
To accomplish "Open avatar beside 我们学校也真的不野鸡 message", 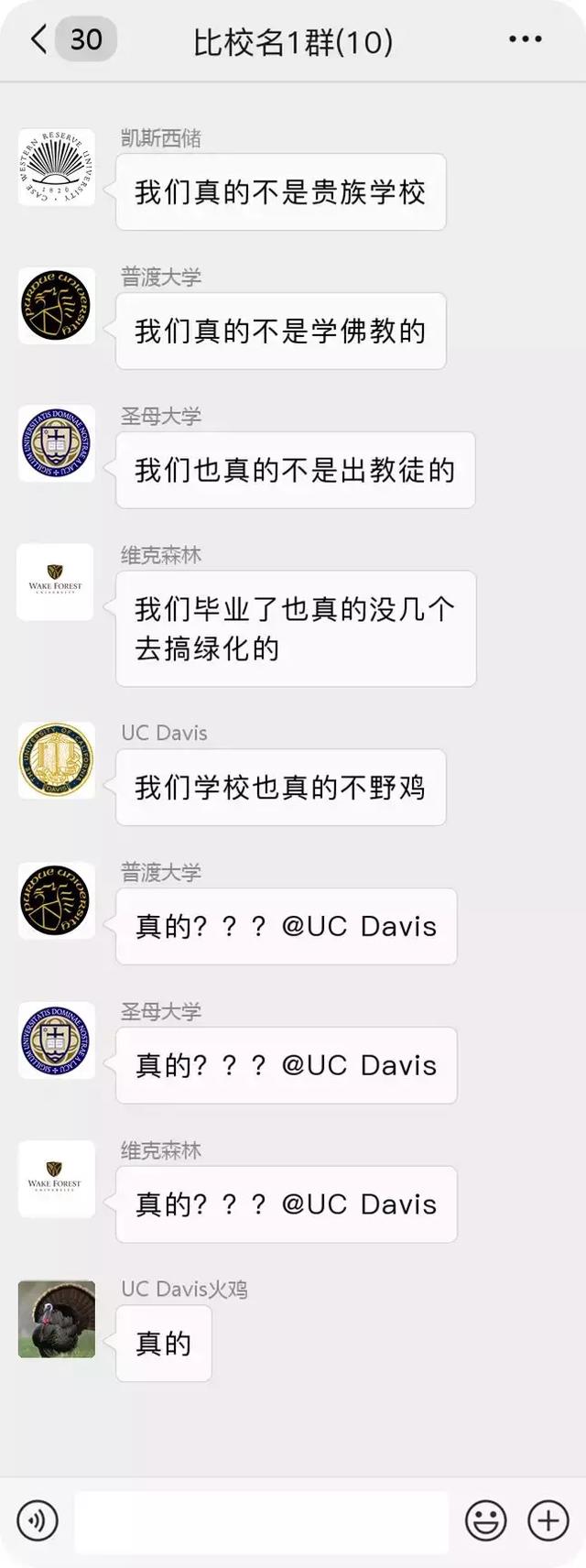I will (57, 760).
